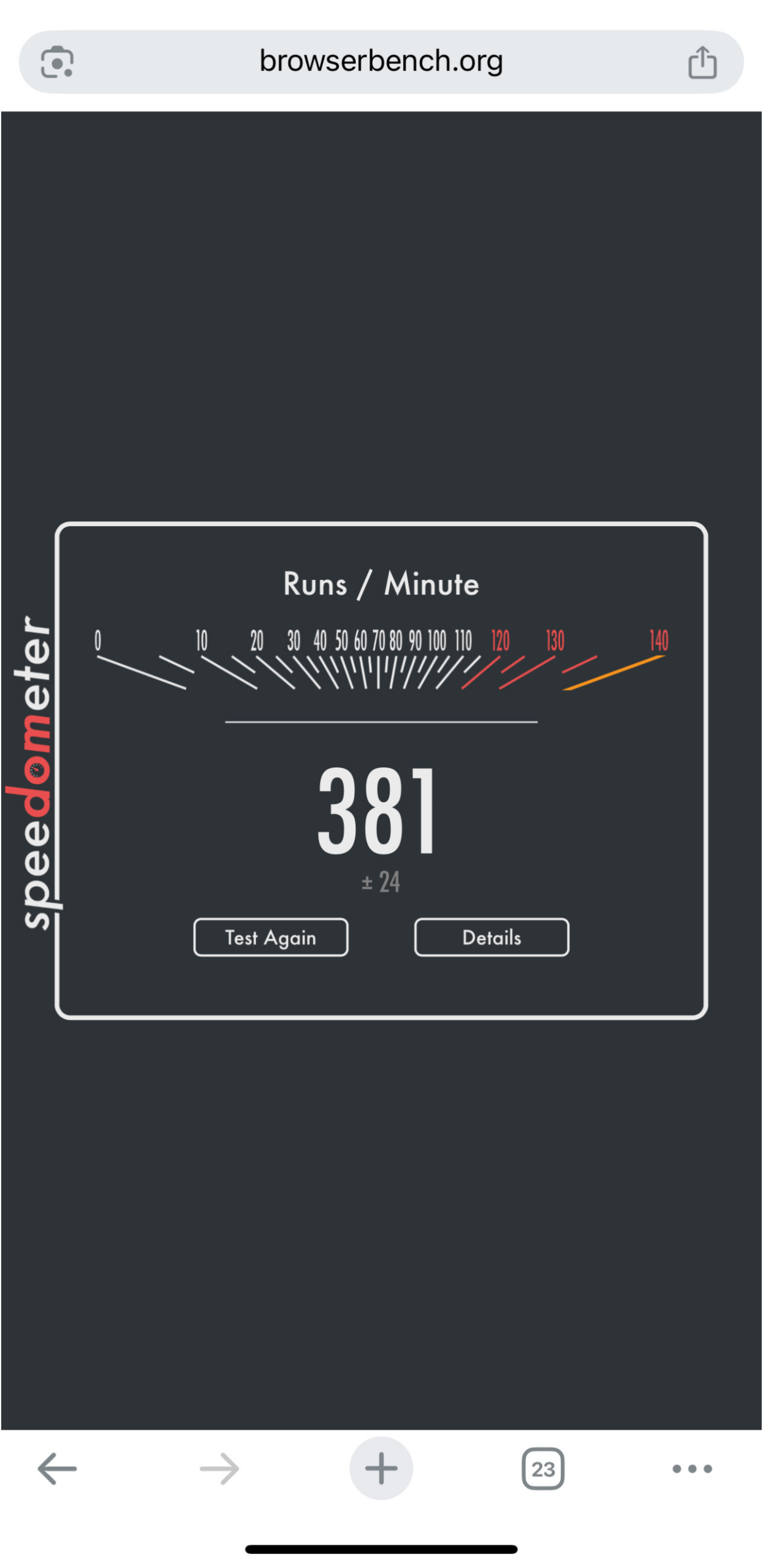Screen dimensions: 763x1568
Task: Open the three-dot browser menu
Action: [692, 1469]
